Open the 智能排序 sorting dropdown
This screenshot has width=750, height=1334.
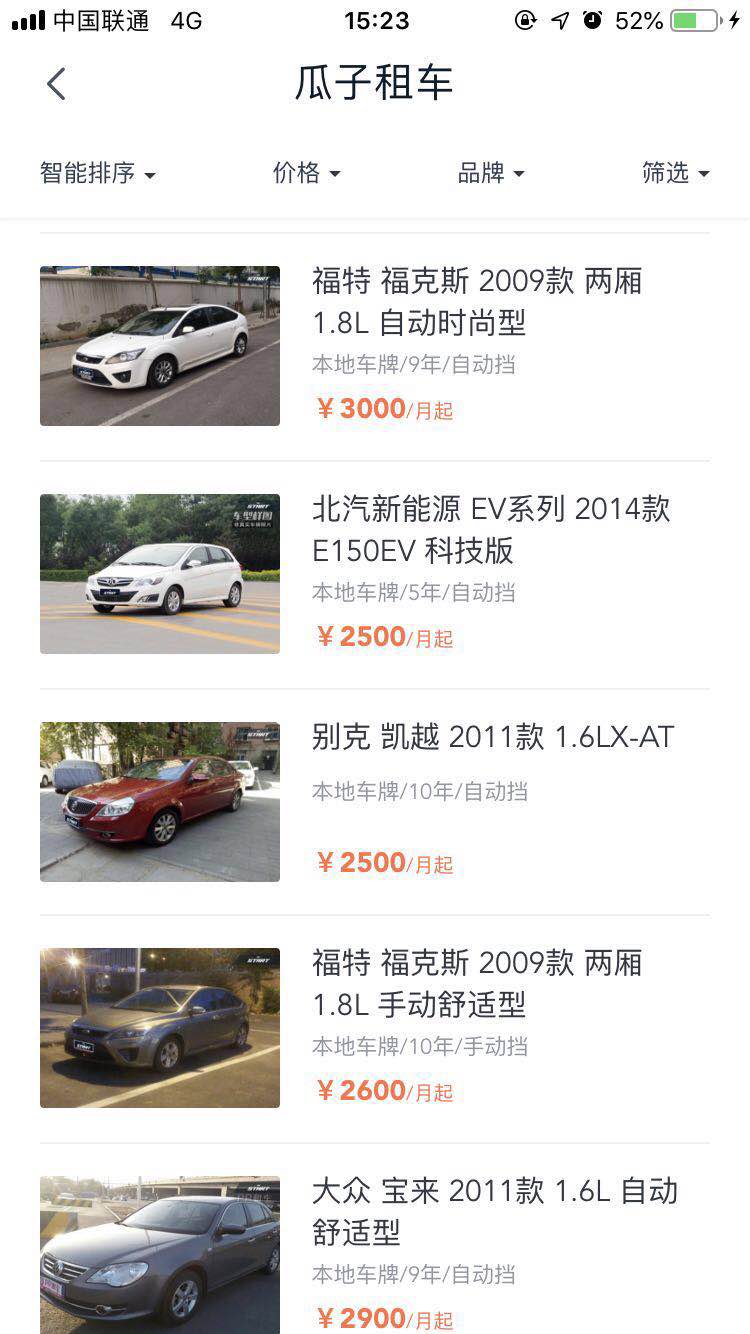[96, 172]
